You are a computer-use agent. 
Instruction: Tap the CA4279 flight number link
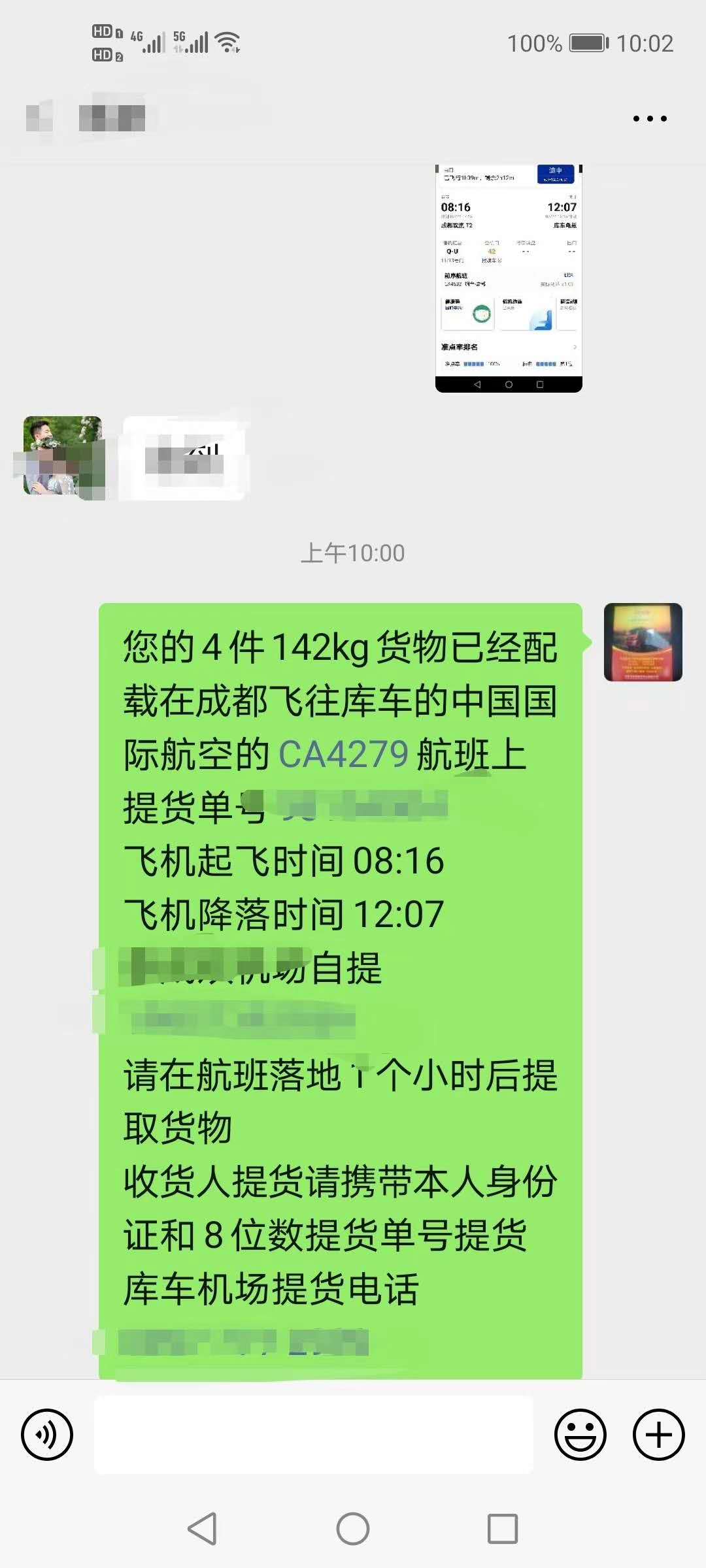344,754
